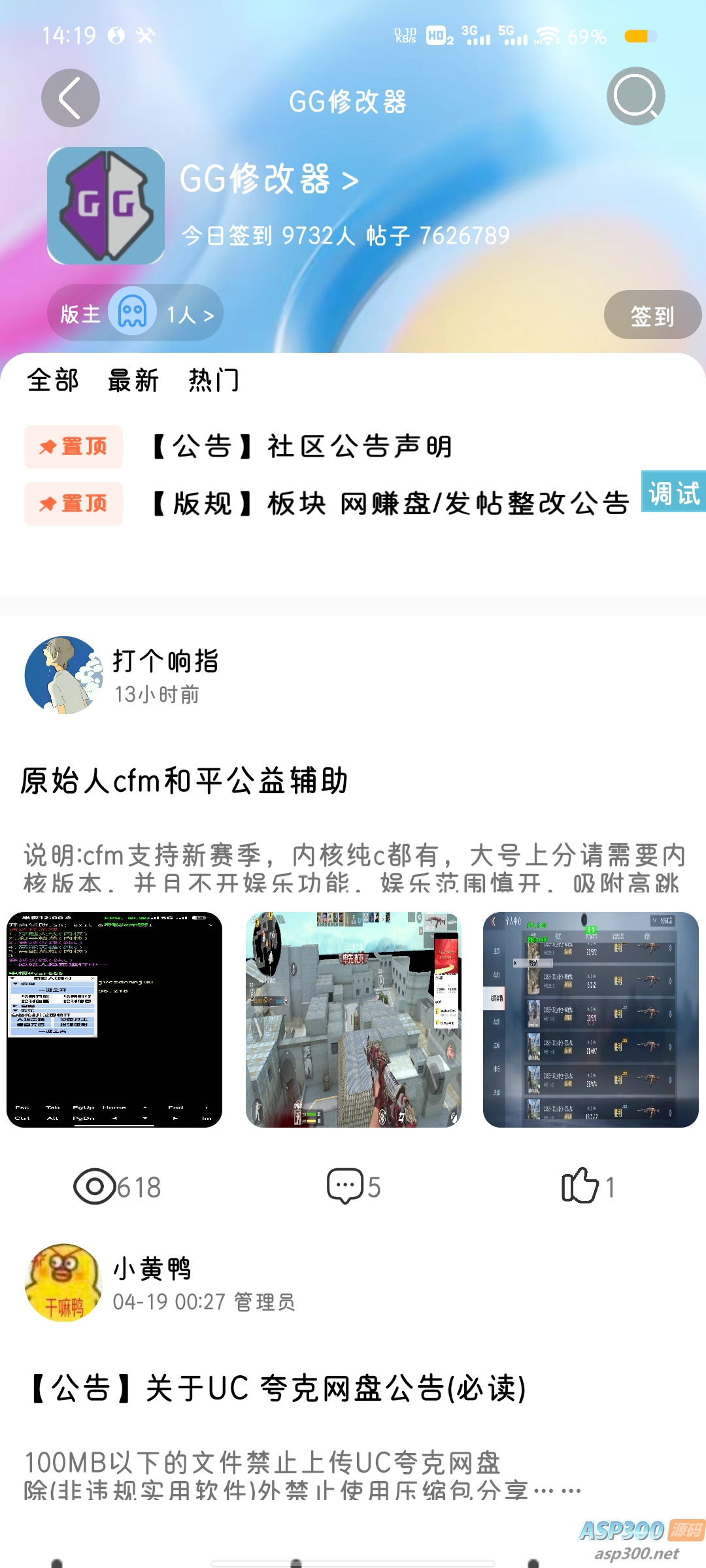Viewport: 706px width, 1568px height.
Task: Open post 原始人cfm和平公益辅助
Action: coord(184,781)
